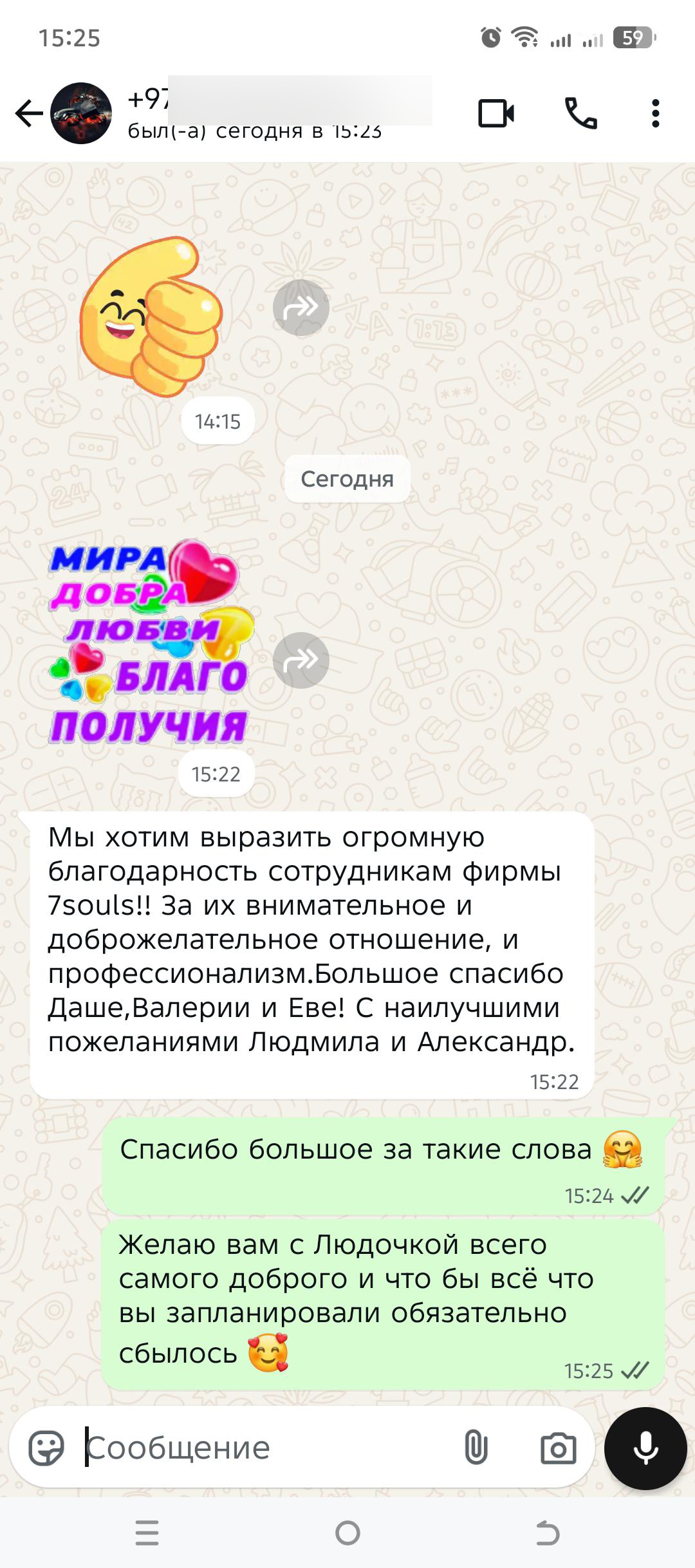Forward the "Мира добра любви" sticker
The width and height of the screenshot is (695, 1568).
click(301, 660)
